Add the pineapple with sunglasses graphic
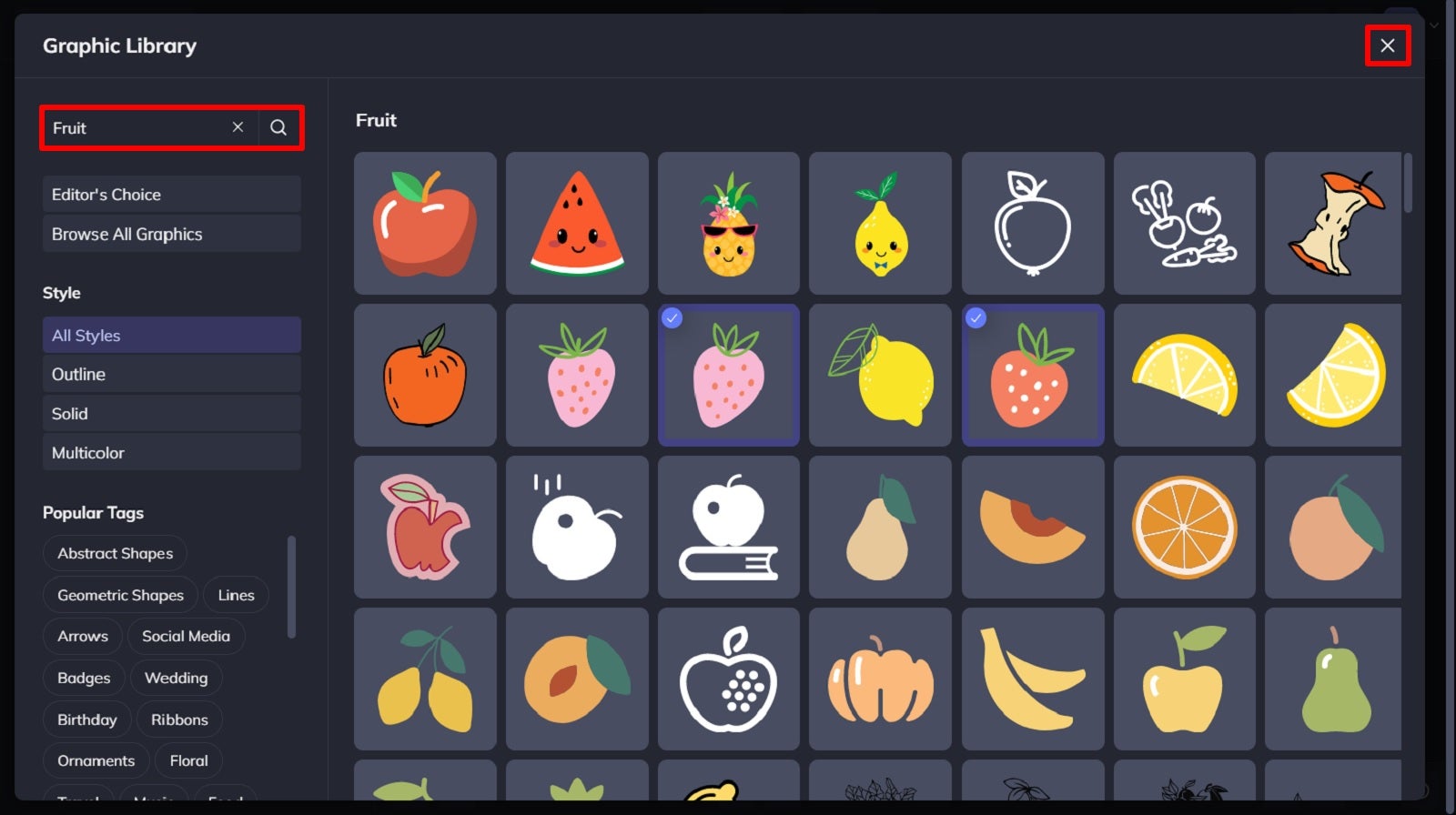Image resolution: width=1456 pixels, height=815 pixels. click(729, 224)
